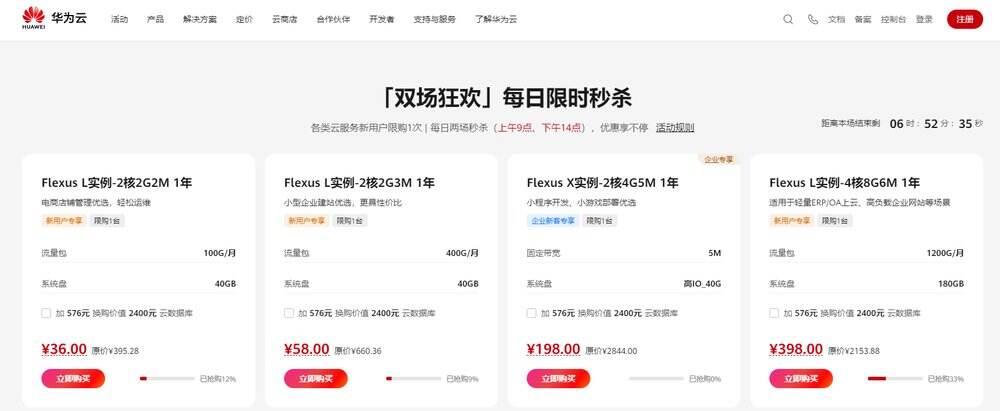Open the 云商店 store
This screenshot has width=1000, height=411.
pyautogui.click(x=284, y=19)
